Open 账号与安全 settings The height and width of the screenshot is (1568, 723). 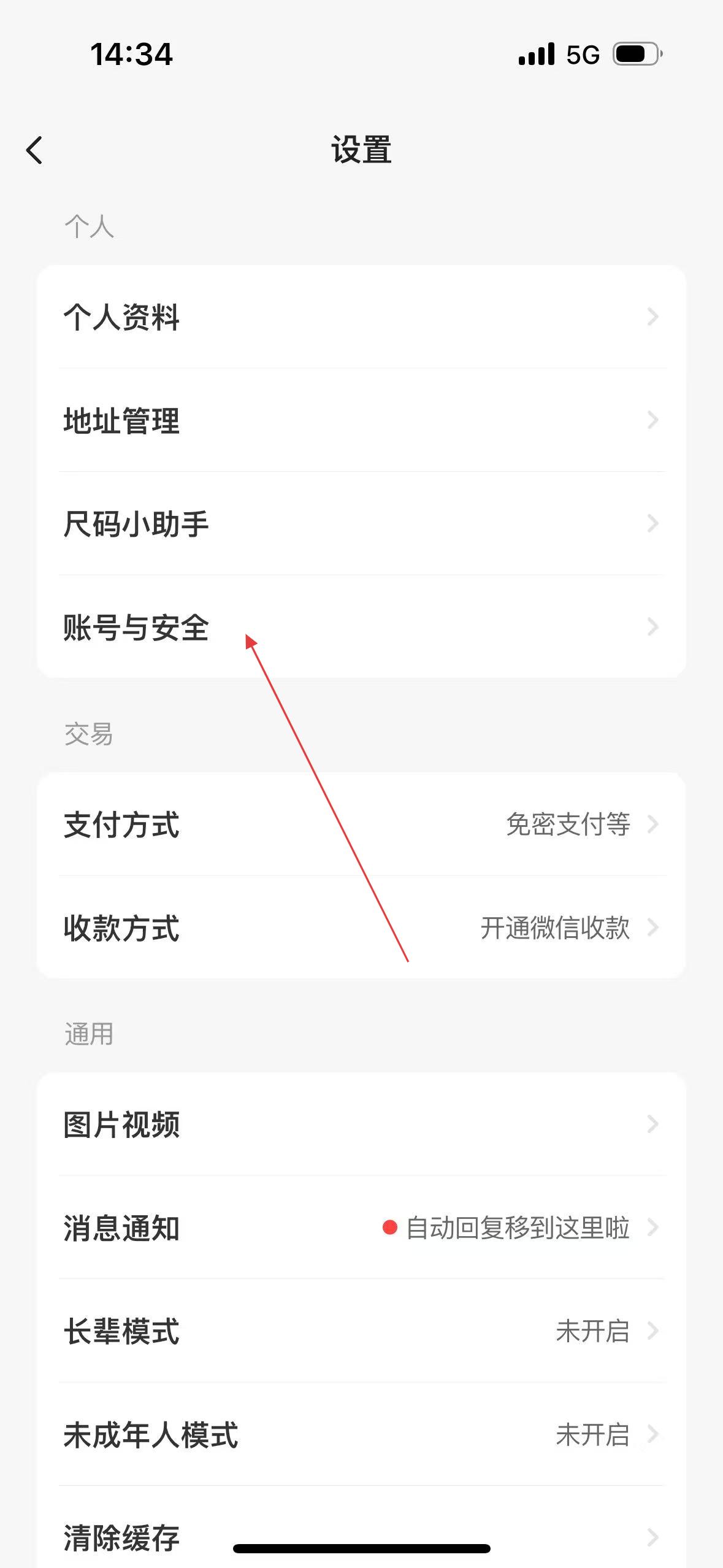coord(361,627)
